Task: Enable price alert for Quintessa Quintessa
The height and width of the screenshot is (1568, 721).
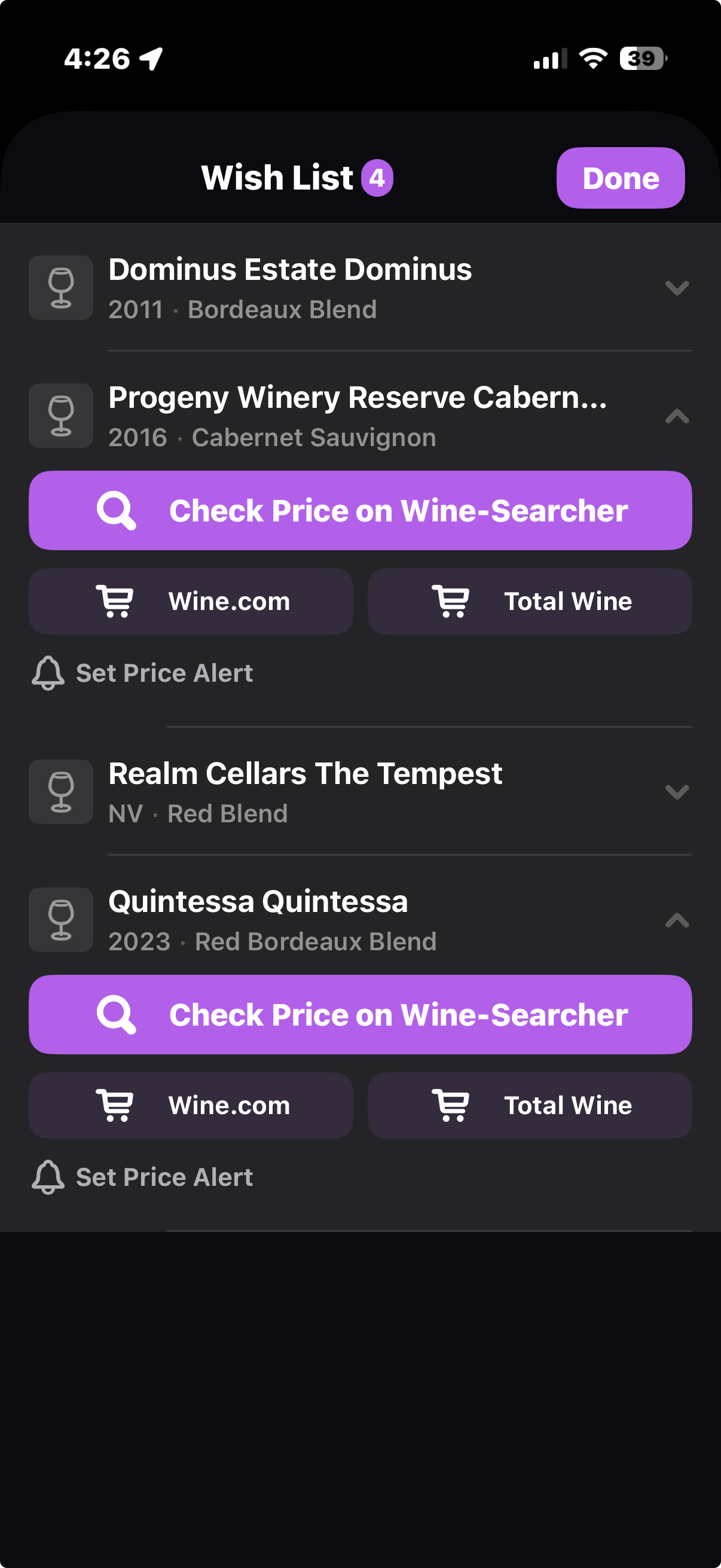Action: 143,1176
